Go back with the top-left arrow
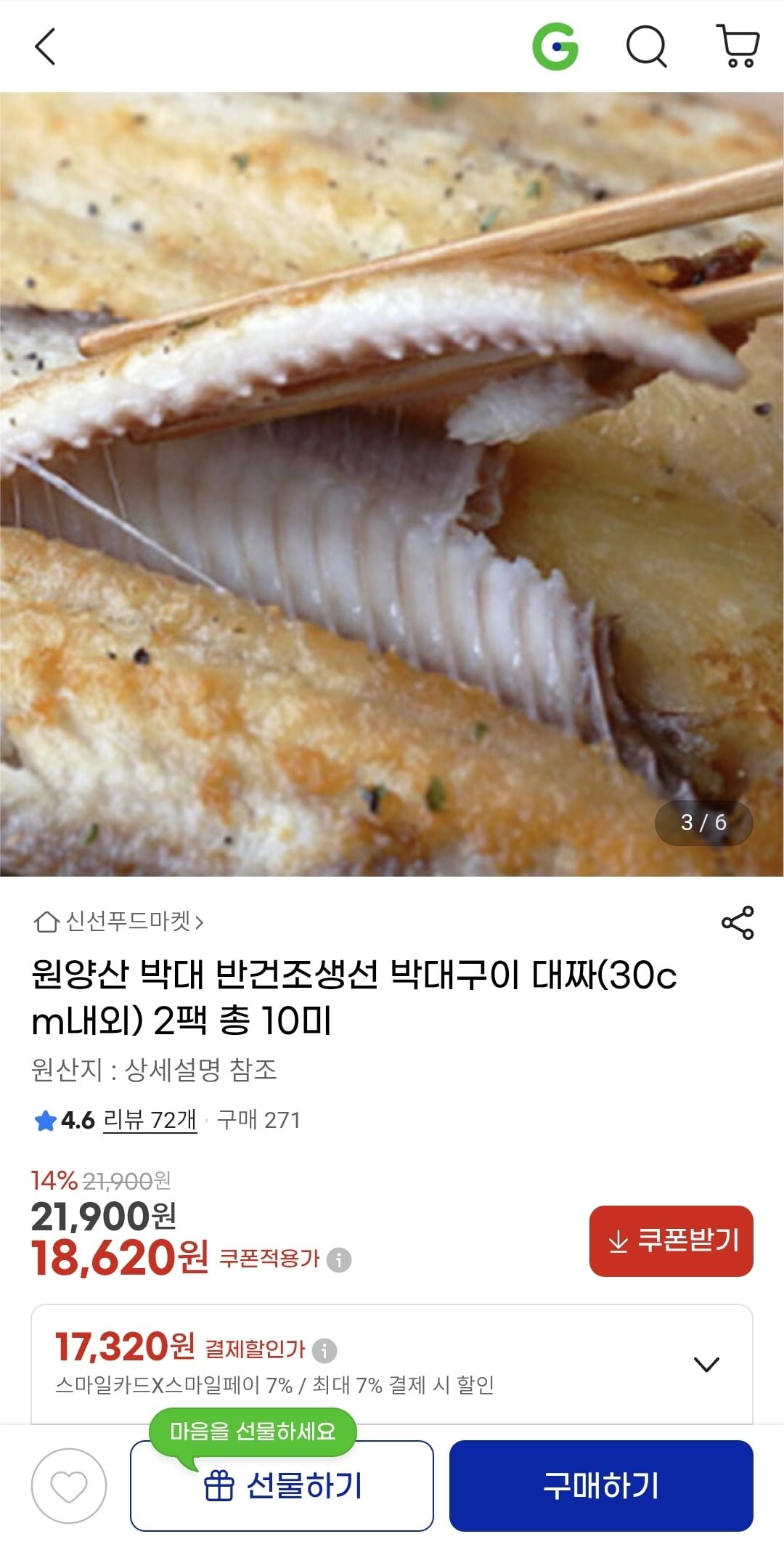The image size is (784, 1547). coord(45,47)
